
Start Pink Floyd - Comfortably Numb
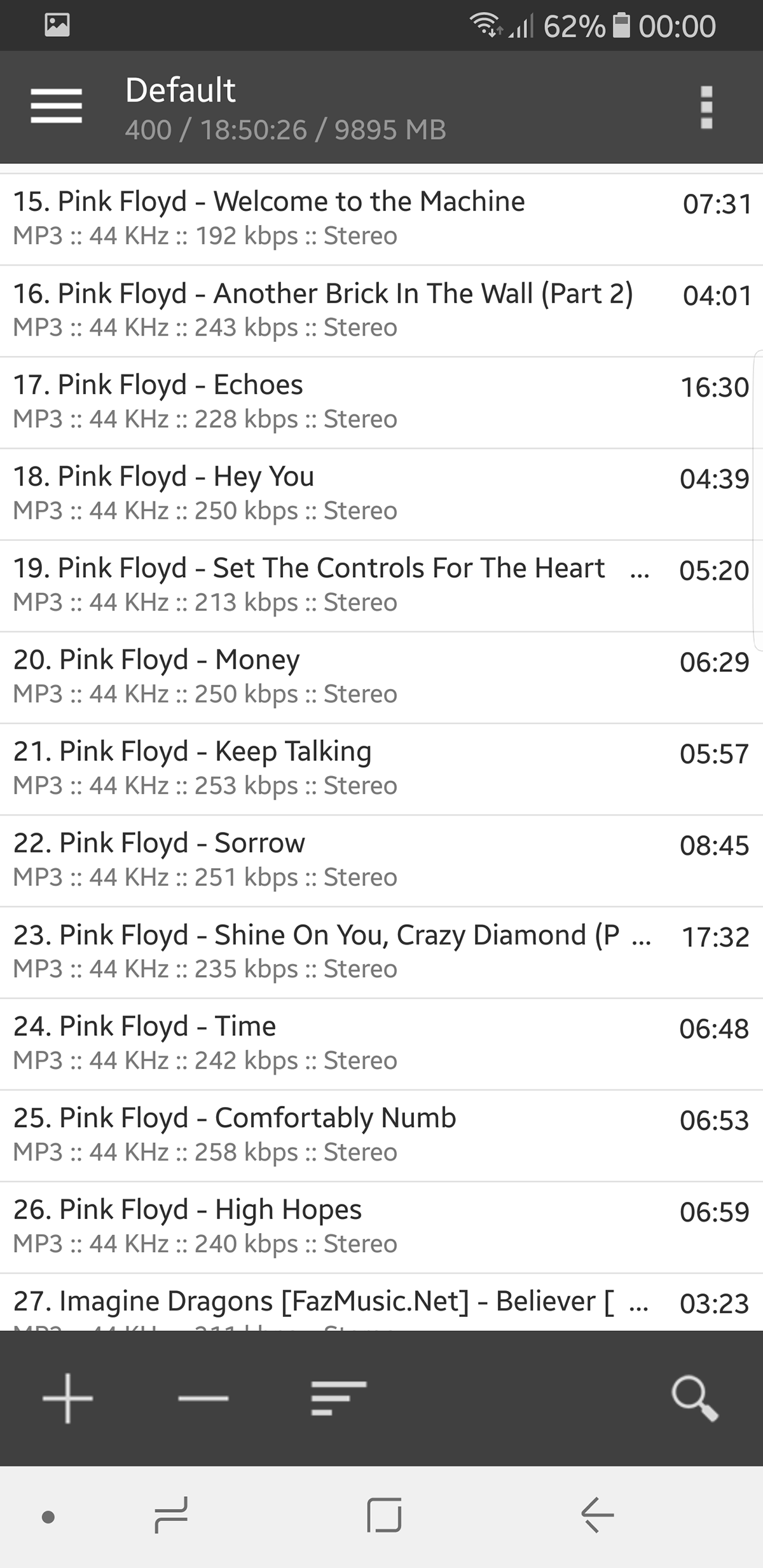coord(381,1135)
